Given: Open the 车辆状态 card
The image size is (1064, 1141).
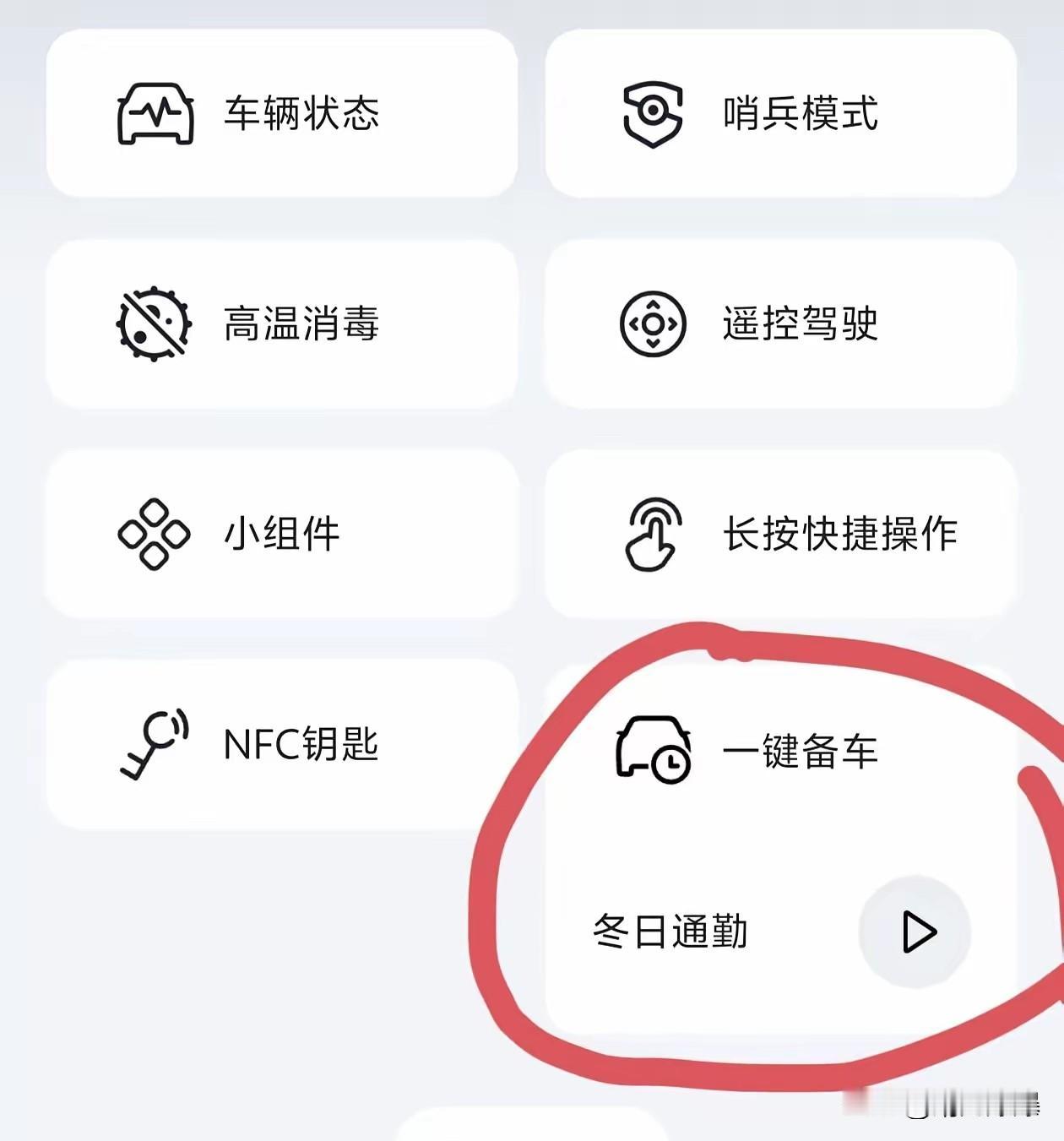Looking at the screenshot, I should click(281, 113).
